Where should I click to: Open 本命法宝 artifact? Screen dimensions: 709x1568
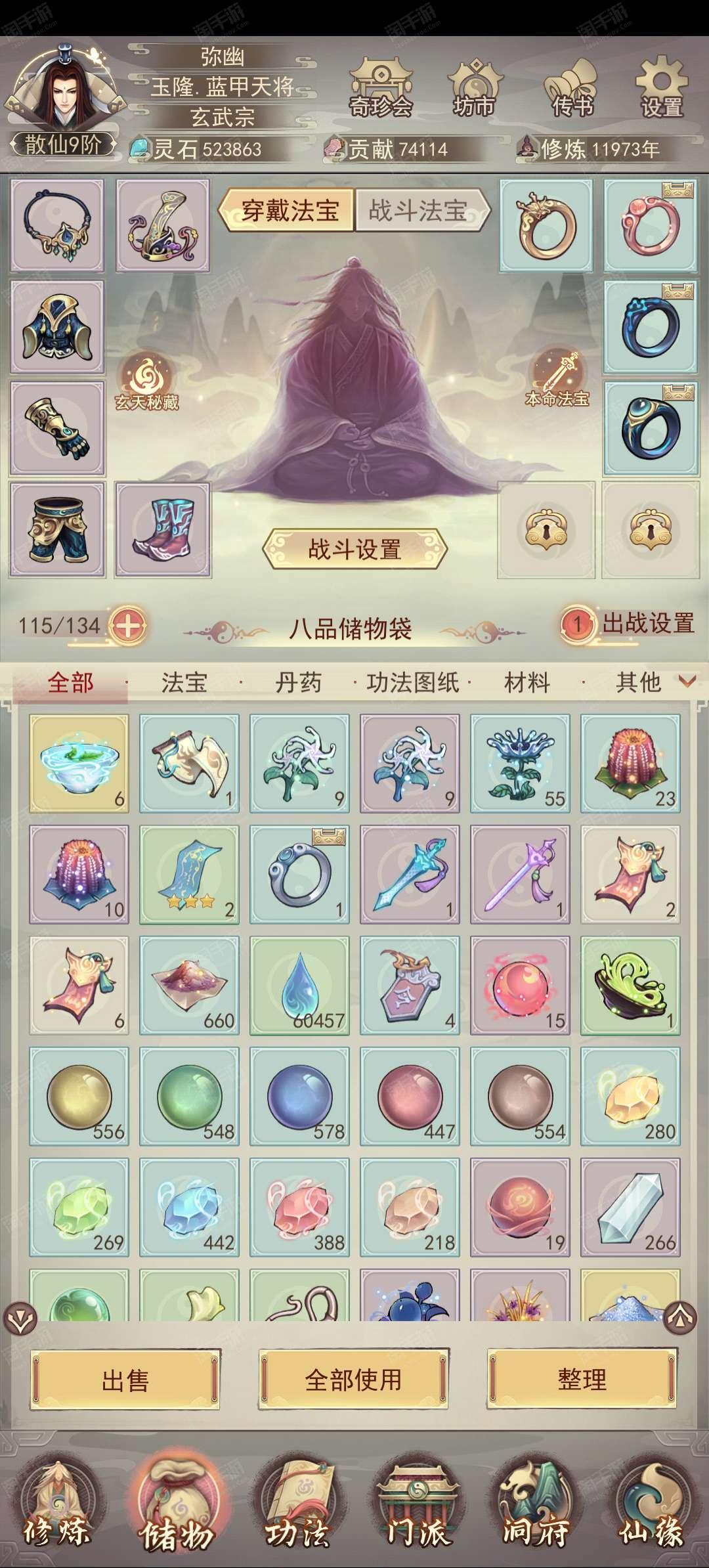557,379
